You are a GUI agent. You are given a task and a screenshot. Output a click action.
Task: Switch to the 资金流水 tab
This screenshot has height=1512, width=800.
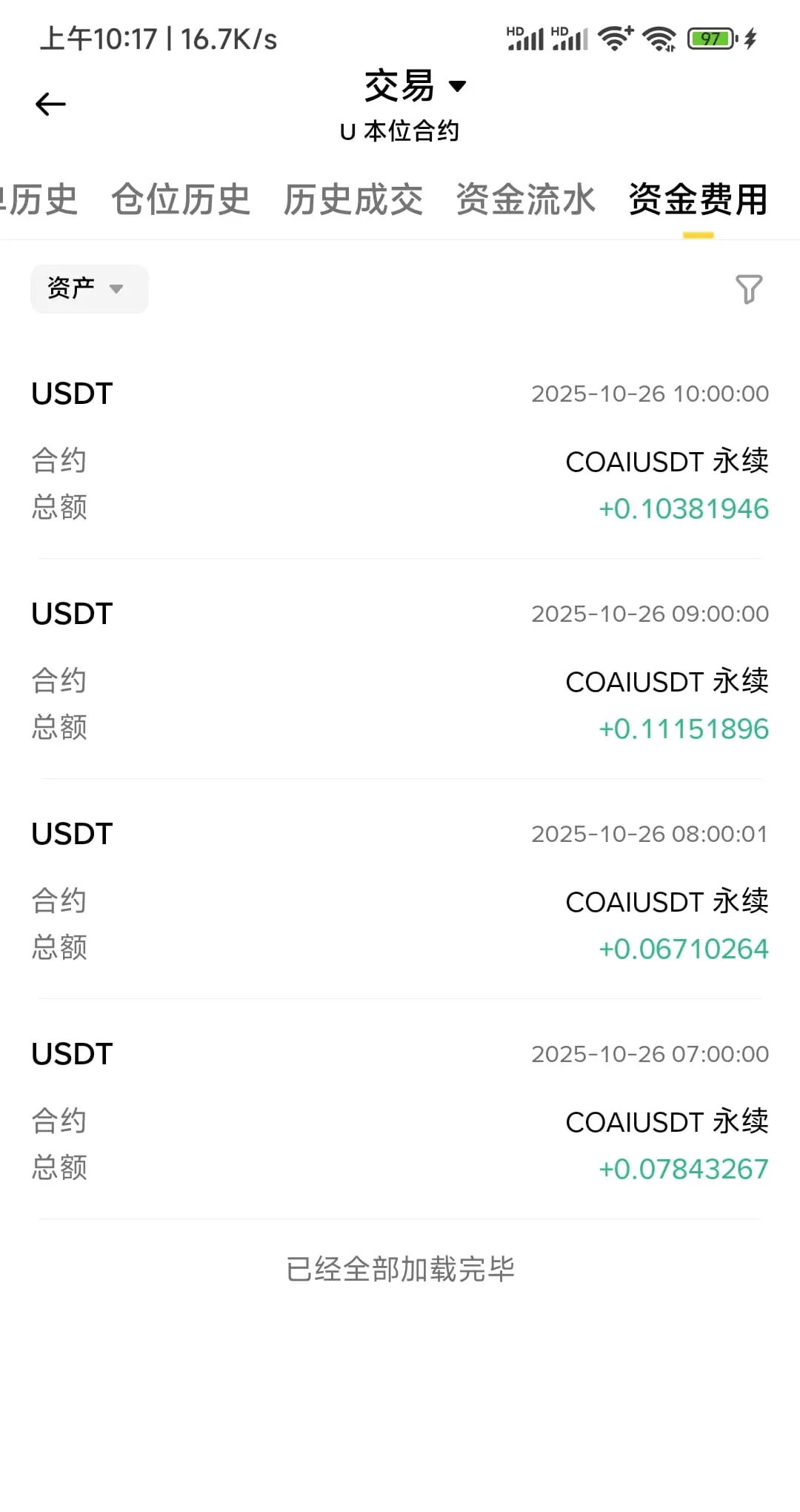526,200
